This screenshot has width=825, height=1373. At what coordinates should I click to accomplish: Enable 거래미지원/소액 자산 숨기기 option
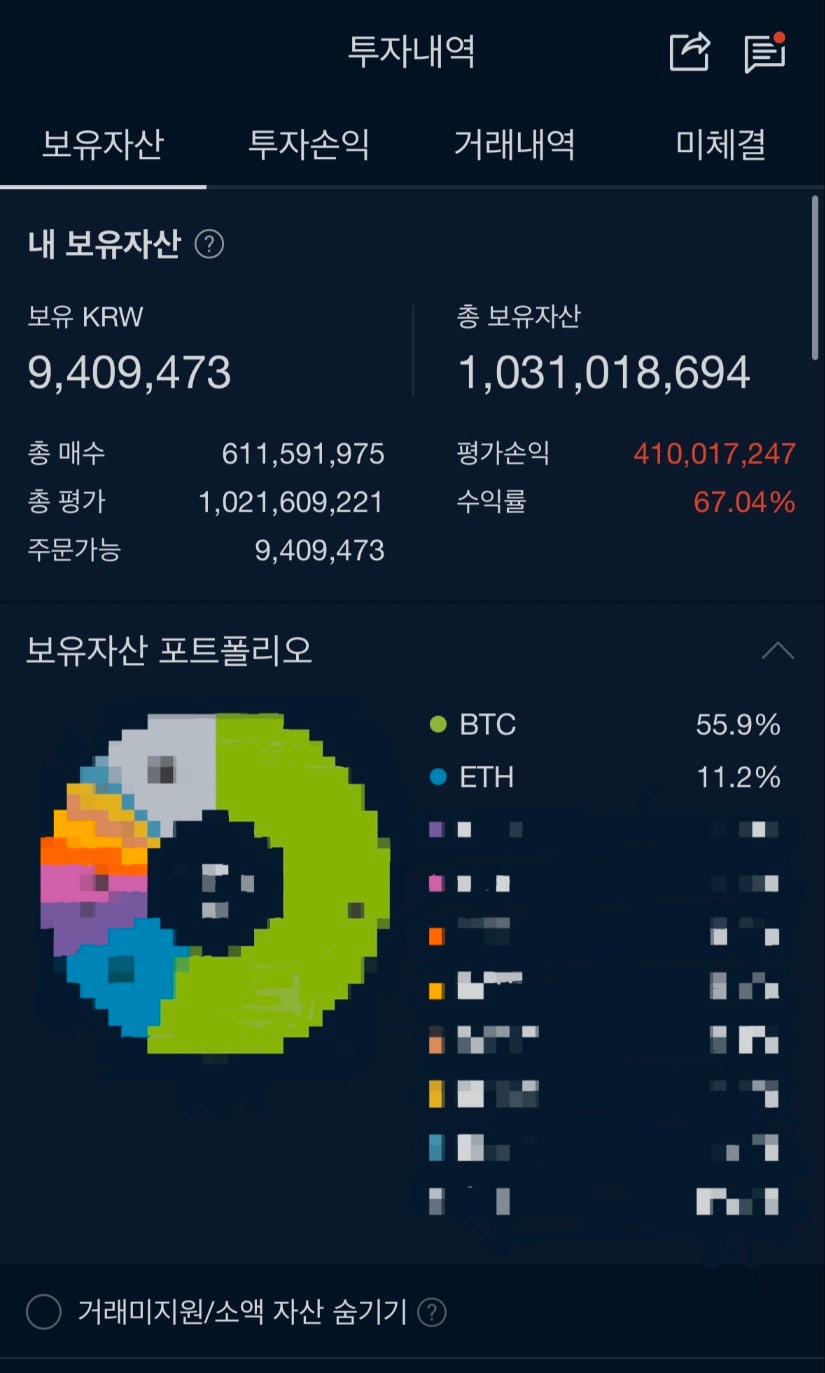[44, 1312]
